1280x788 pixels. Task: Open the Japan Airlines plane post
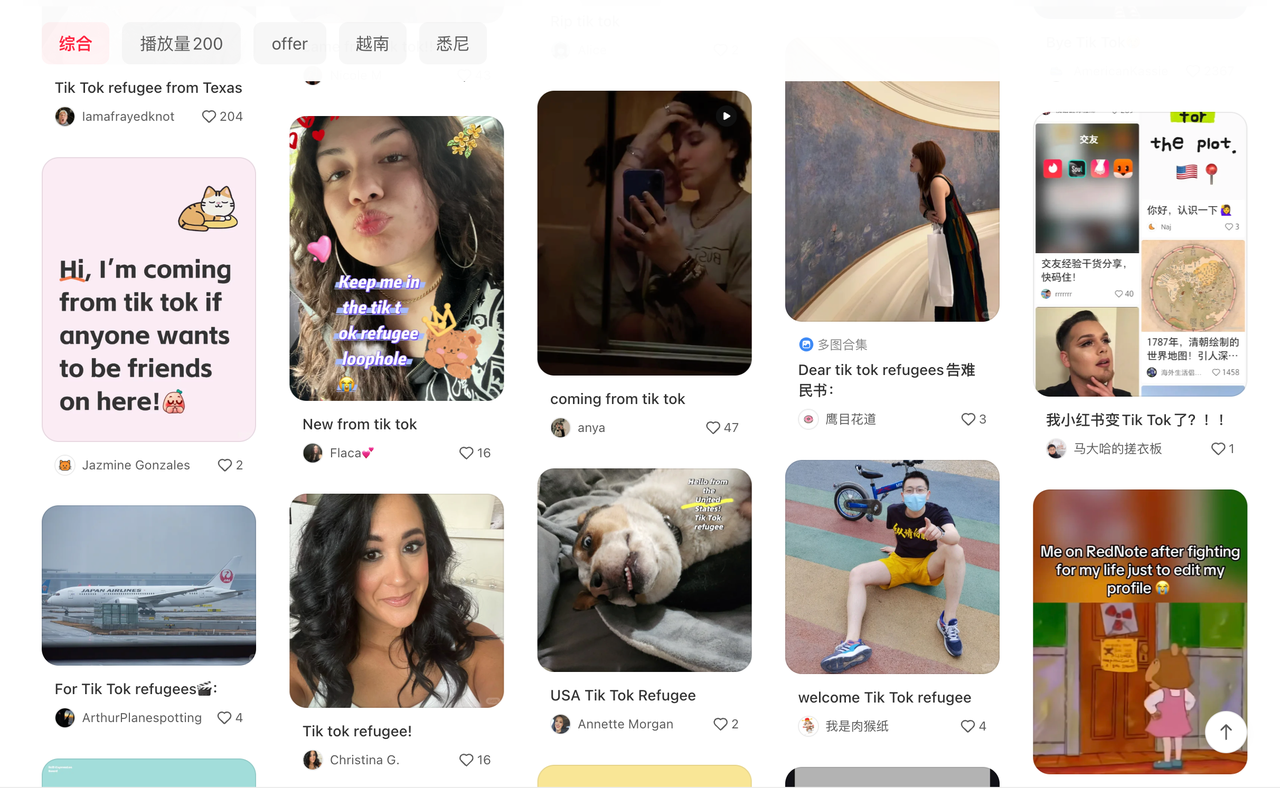(148, 584)
